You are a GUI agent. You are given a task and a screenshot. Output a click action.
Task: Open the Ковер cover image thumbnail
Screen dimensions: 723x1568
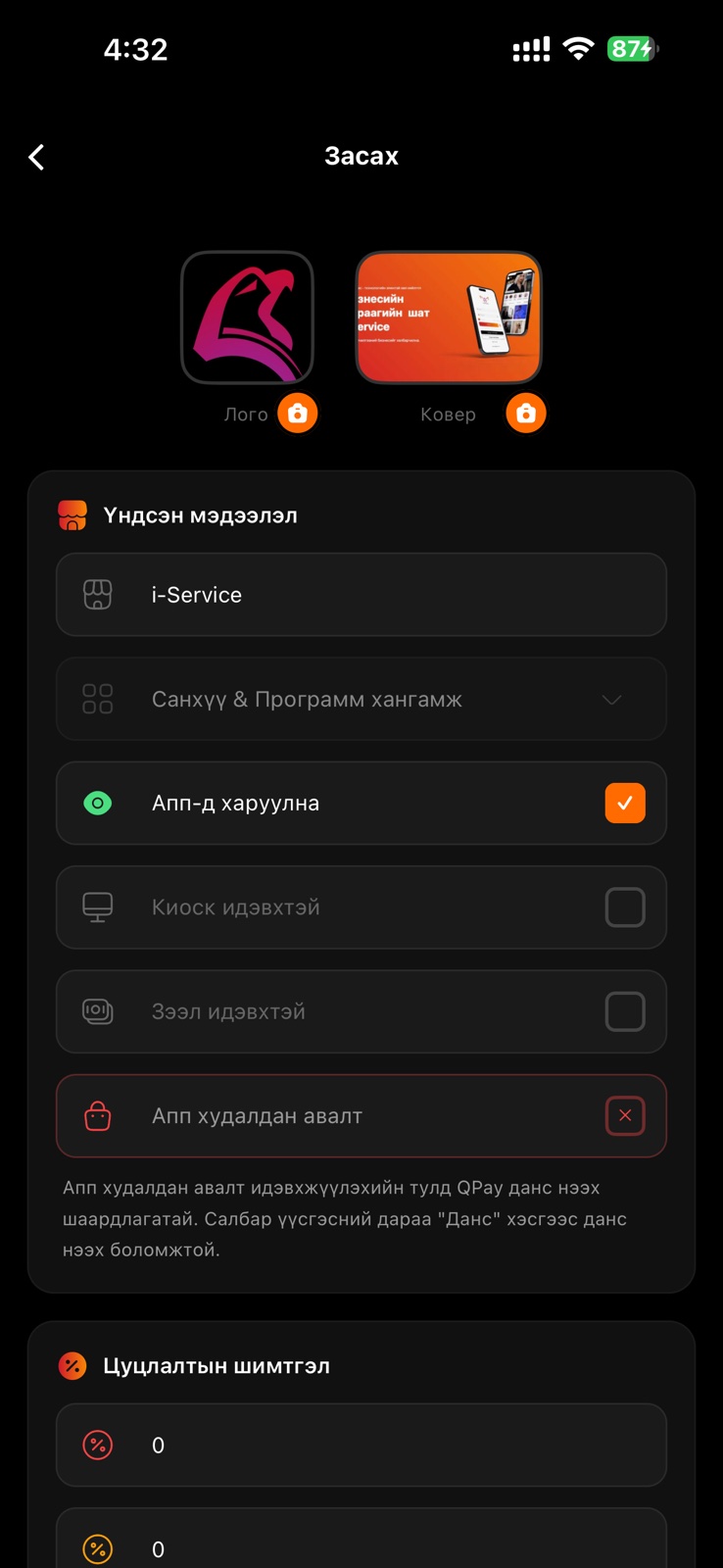[448, 316]
